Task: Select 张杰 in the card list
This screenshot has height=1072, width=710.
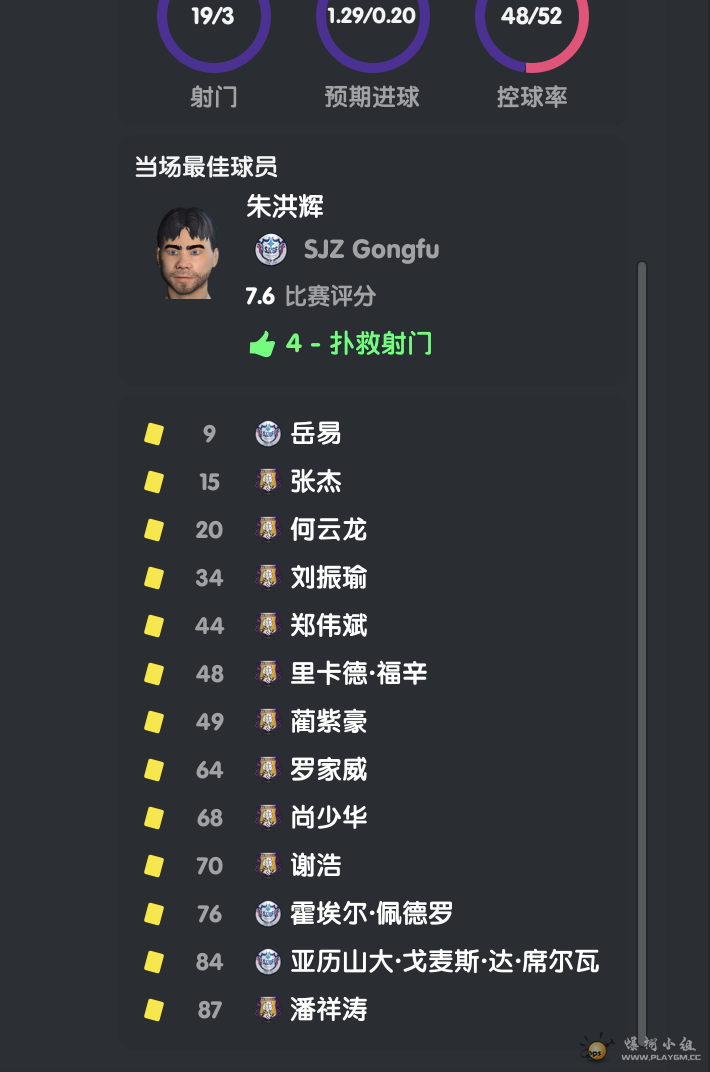Action: coord(316,481)
